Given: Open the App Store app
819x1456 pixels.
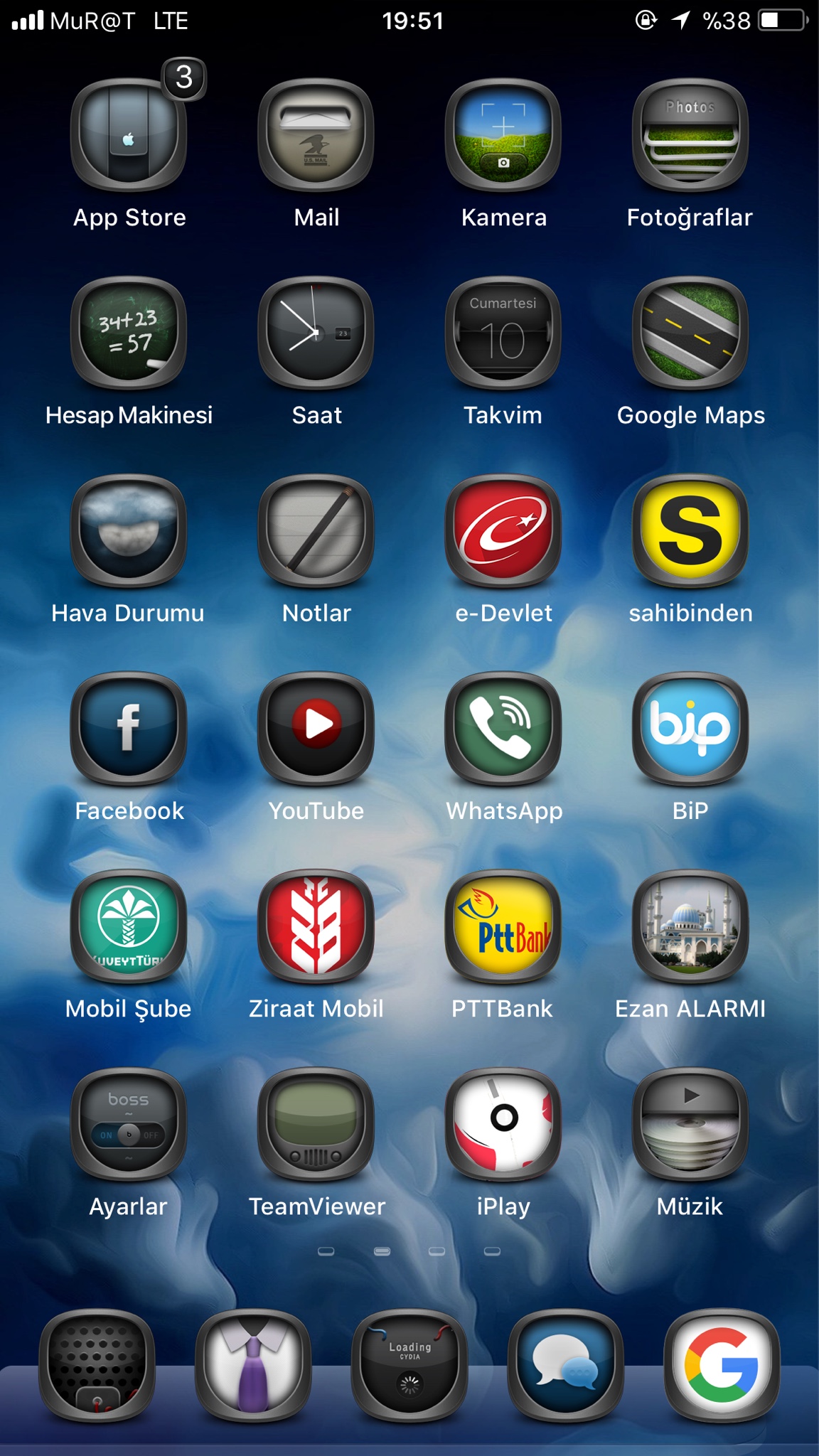Looking at the screenshot, I should pos(129,135).
